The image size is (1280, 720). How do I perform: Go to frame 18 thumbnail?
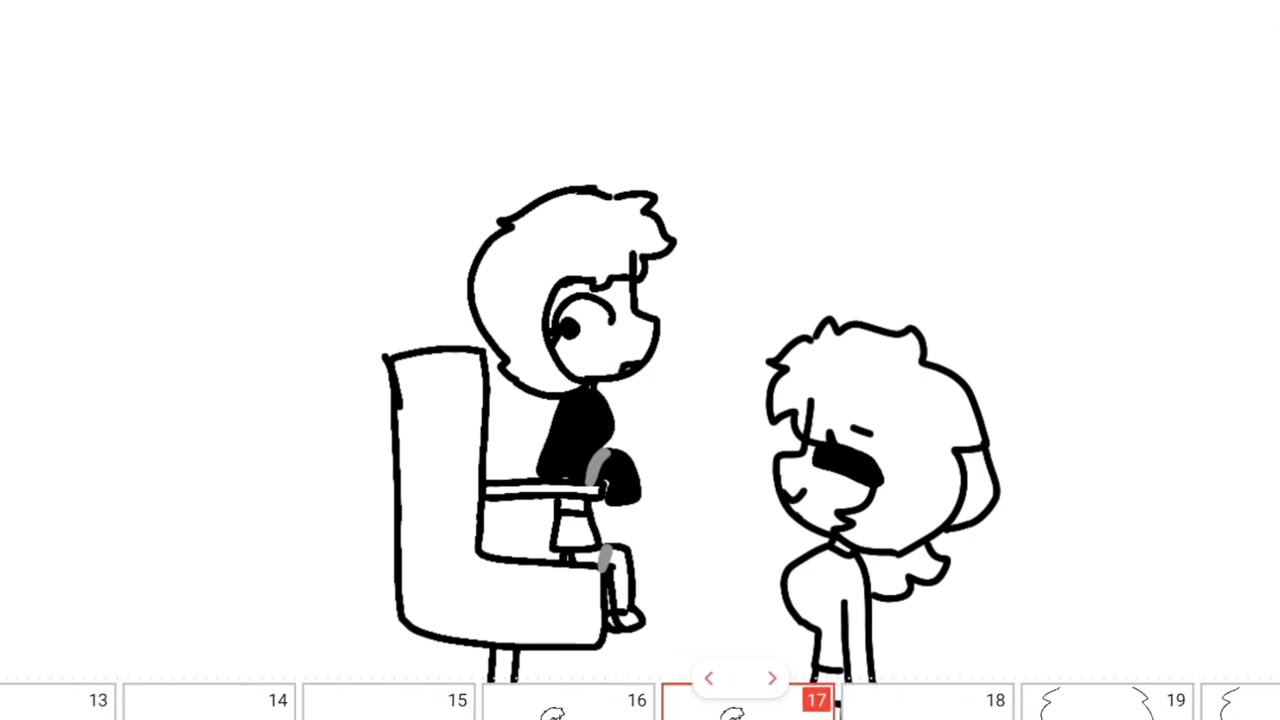[927, 702]
